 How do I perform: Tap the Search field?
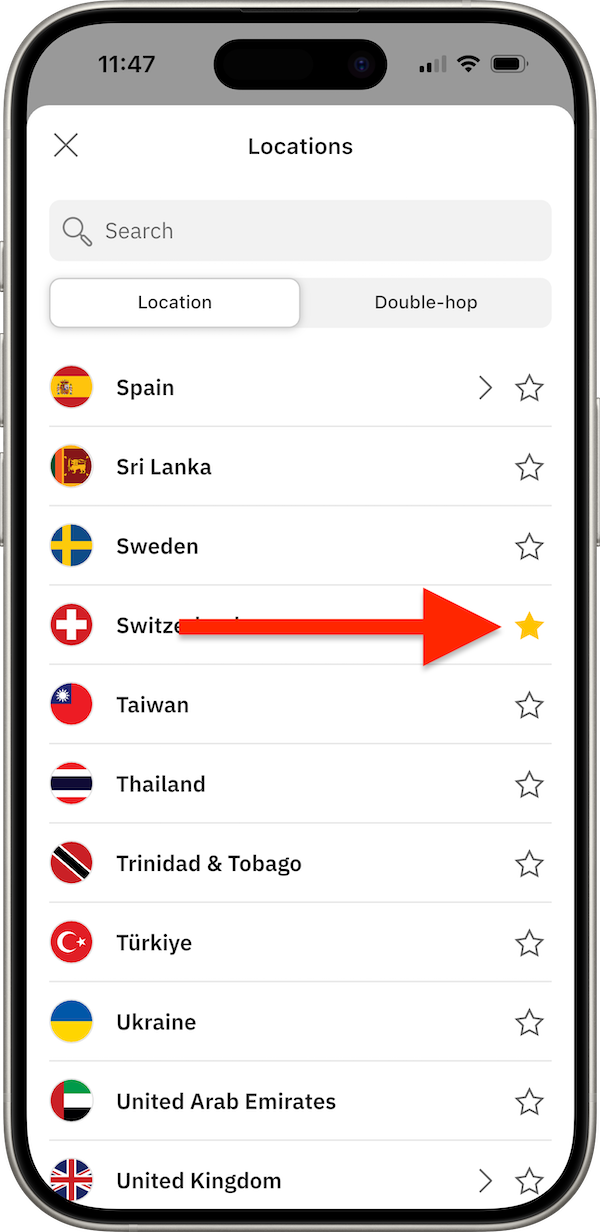pos(300,231)
